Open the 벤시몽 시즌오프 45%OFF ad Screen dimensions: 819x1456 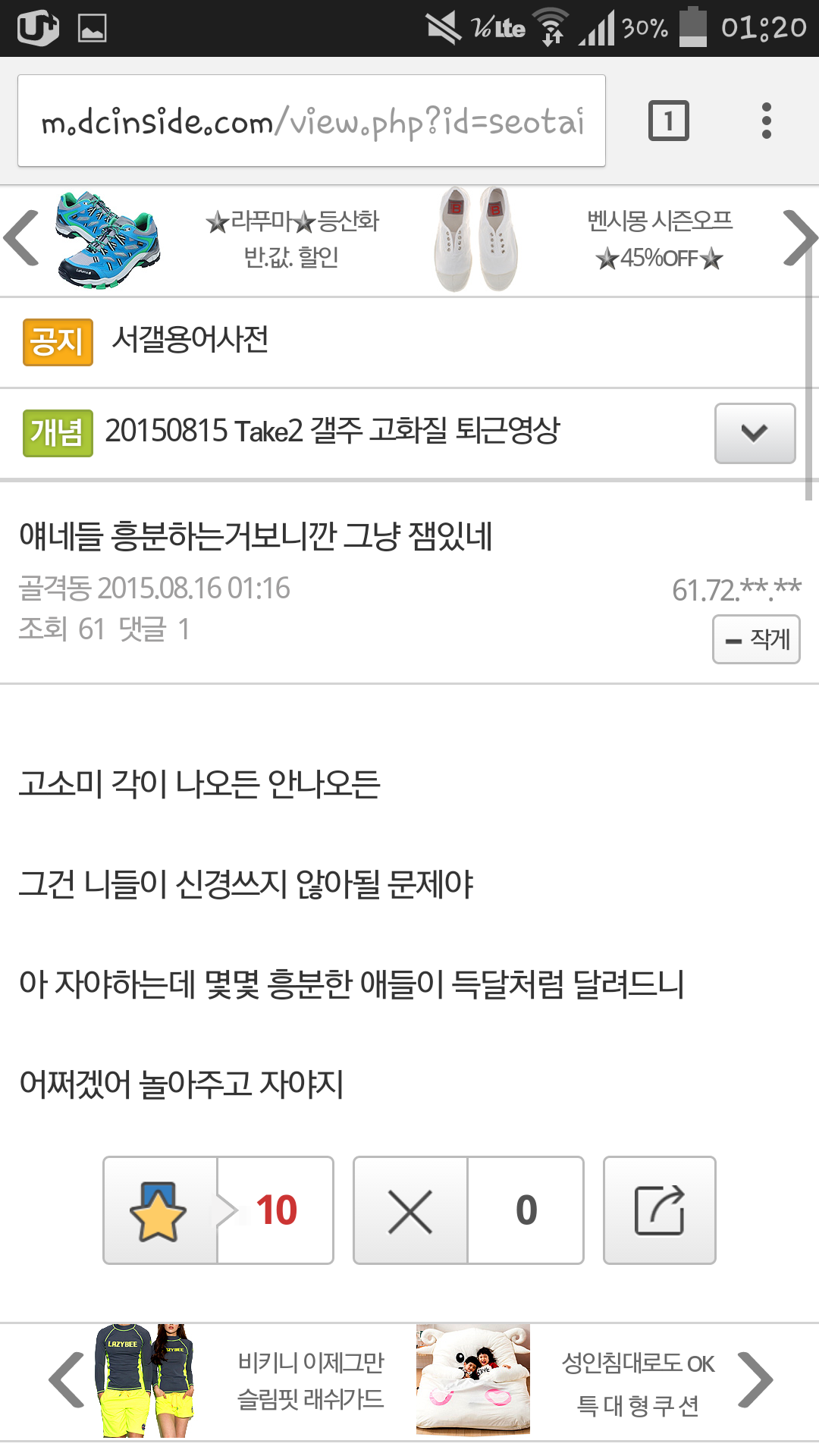point(582,240)
